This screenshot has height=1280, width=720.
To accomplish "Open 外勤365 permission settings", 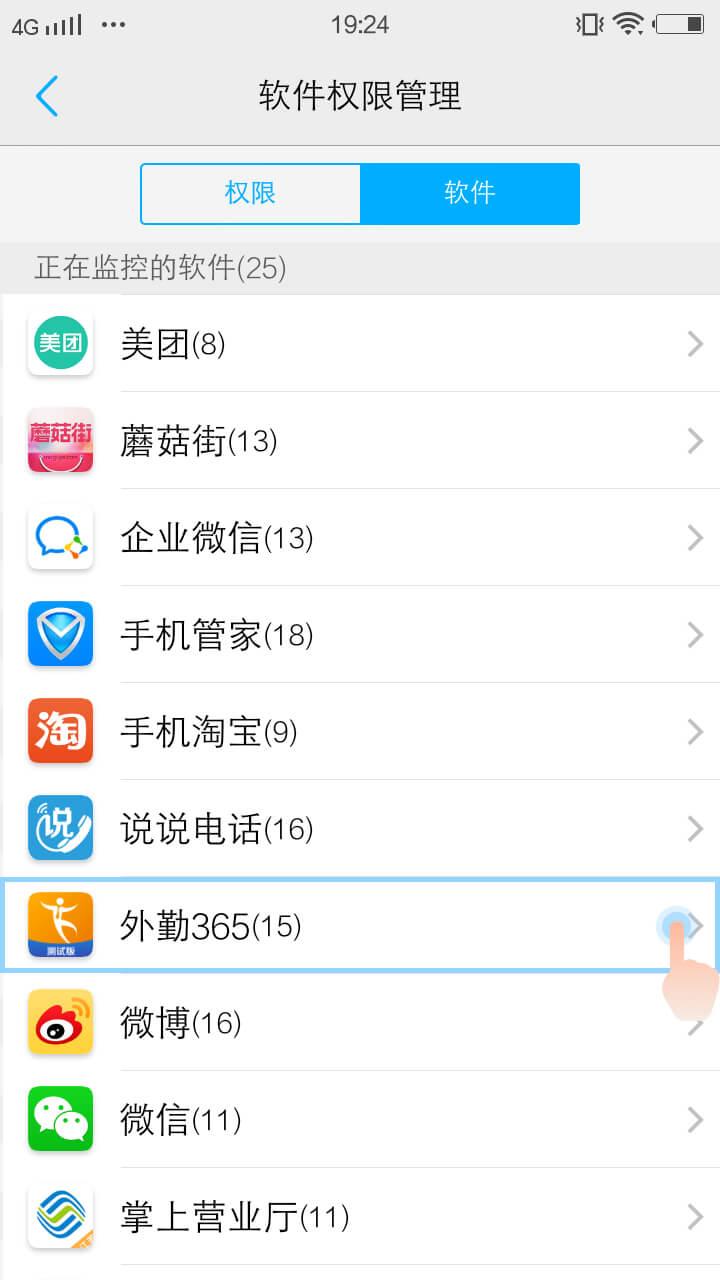I will pos(360,926).
